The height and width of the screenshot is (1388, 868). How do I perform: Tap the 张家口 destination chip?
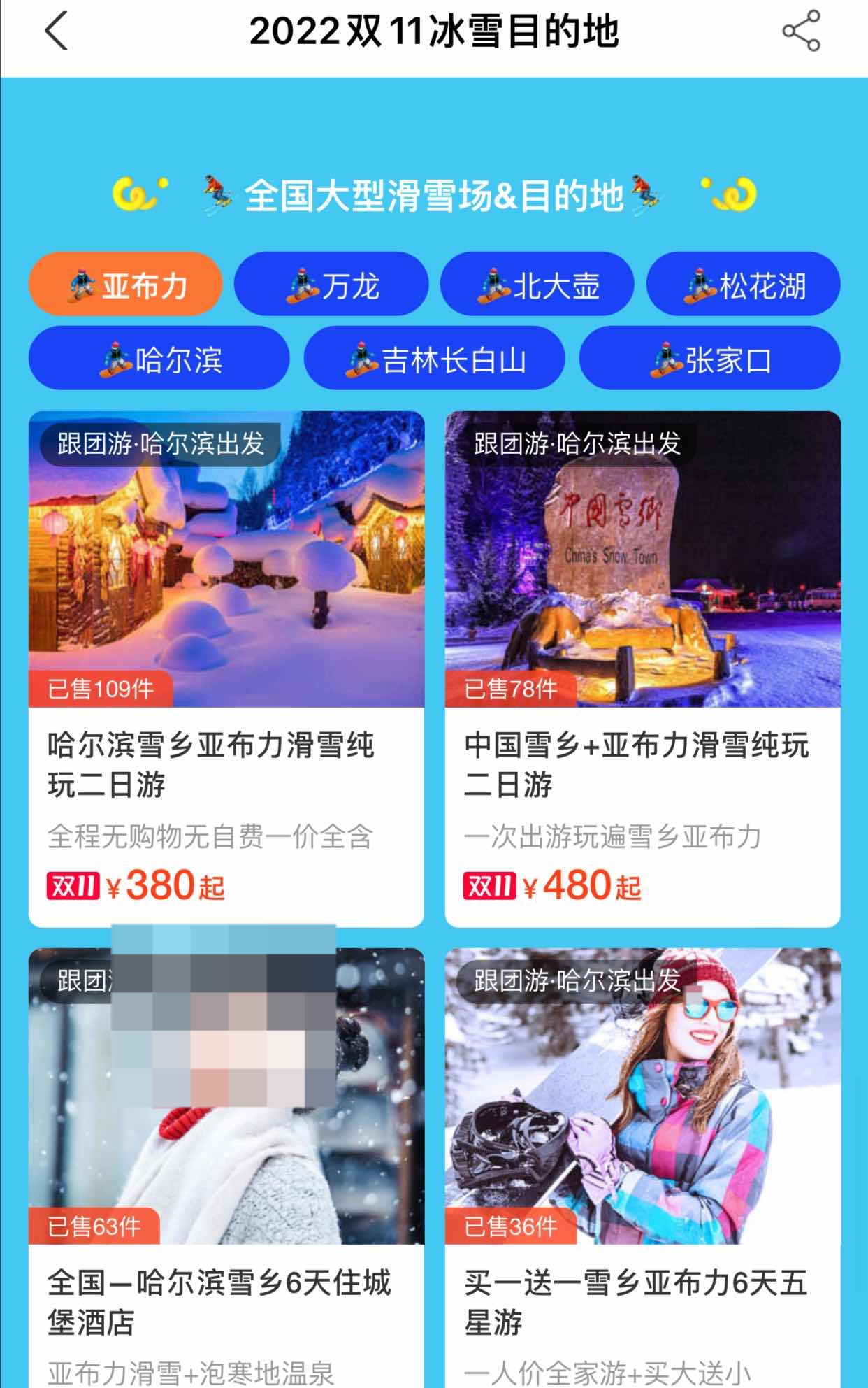point(709,359)
